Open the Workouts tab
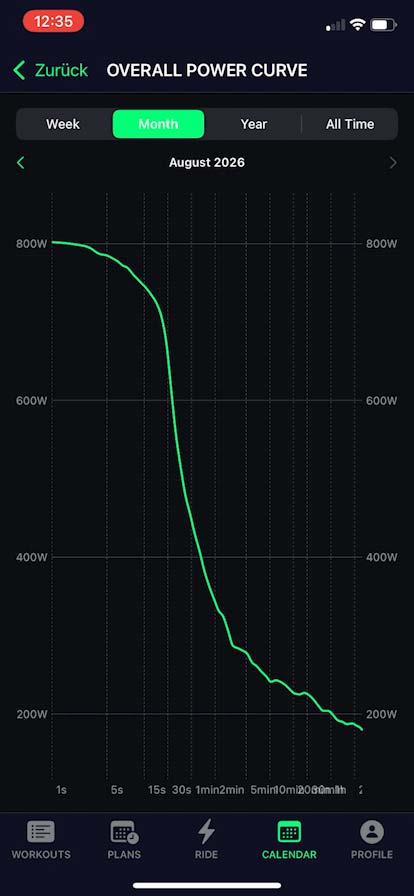Image resolution: width=414 pixels, height=896 pixels. (41, 840)
